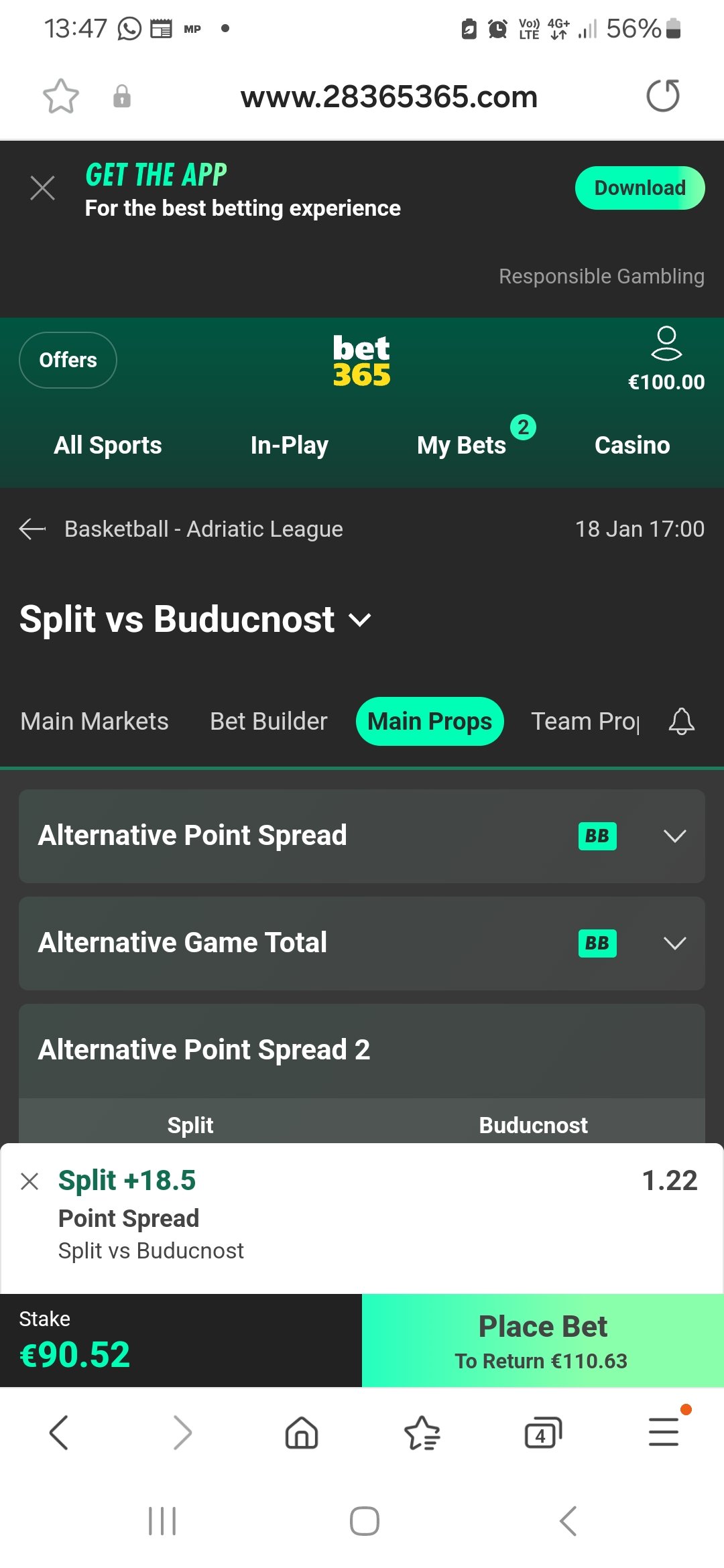Go back from Basketball - Adriatic League
This screenshot has height=1568, width=724.
click(32, 529)
